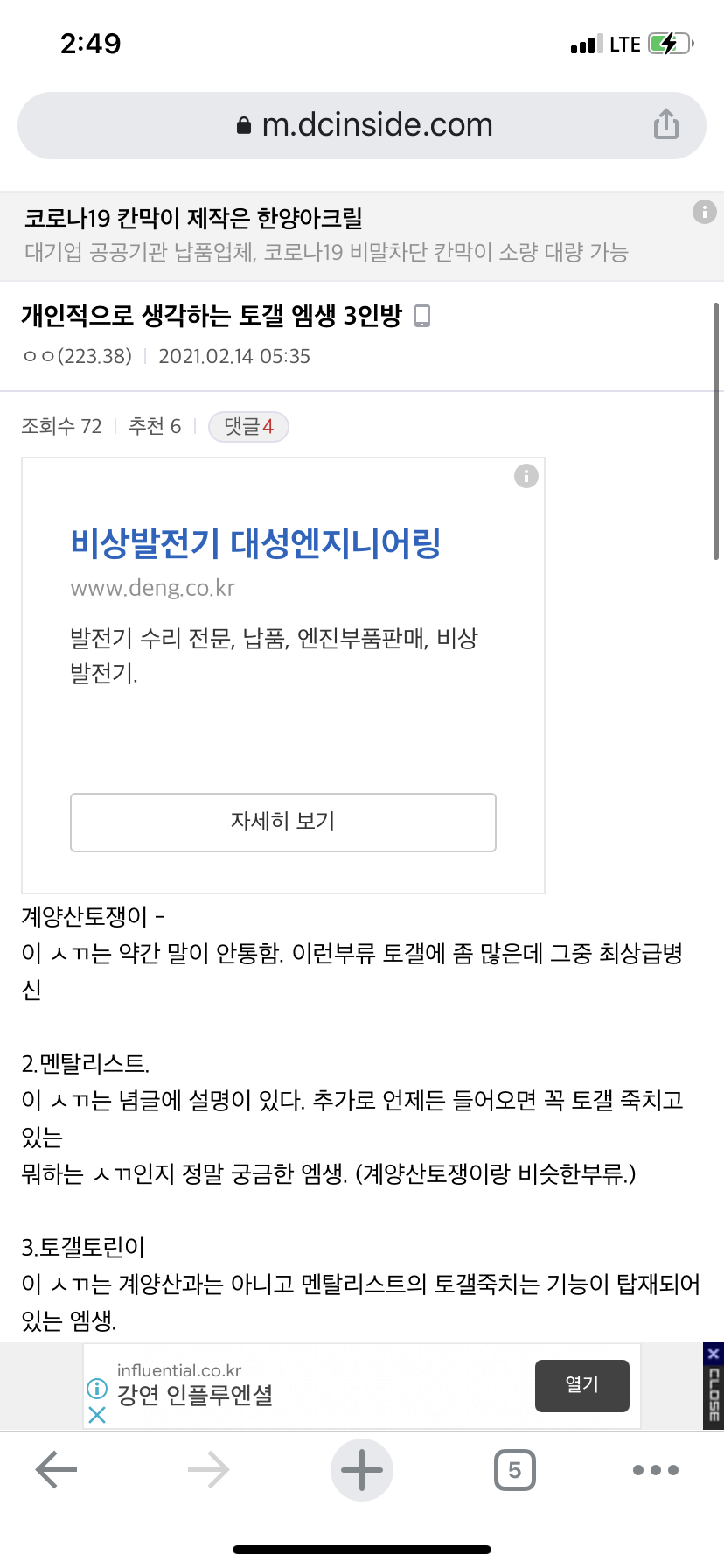The width and height of the screenshot is (724, 1568).
Task: Open the browser's three-dot menu
Action: (656, 1470)
